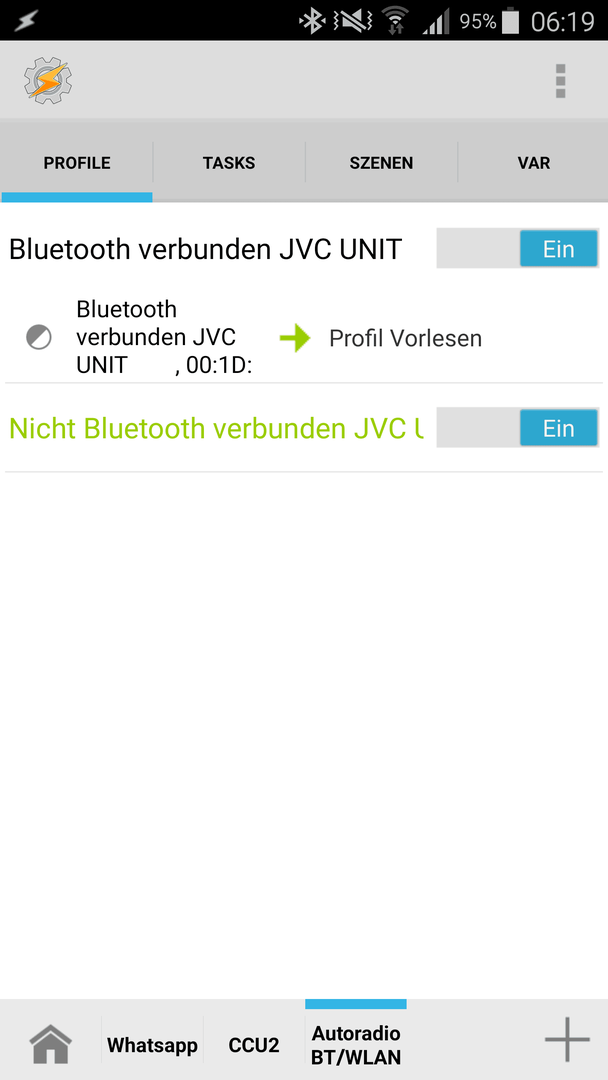The width and height of the screenshot is (608, 1080).
Task: Toggle the Nicht Bluetooth verbunden profile switch
Action: pos(517,428)
